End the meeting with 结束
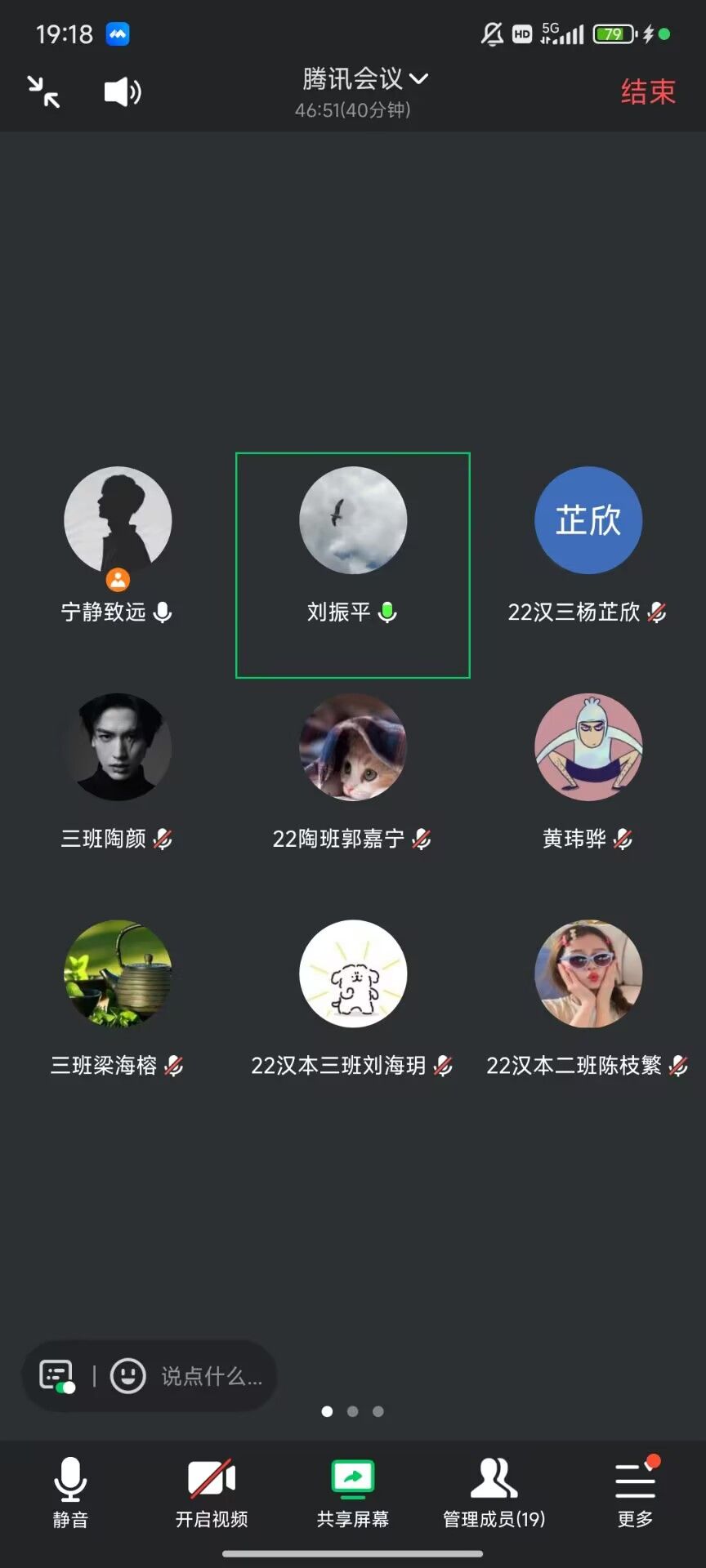The height and width of the screenshot is (1568, 706). click(x=647, y=91)
